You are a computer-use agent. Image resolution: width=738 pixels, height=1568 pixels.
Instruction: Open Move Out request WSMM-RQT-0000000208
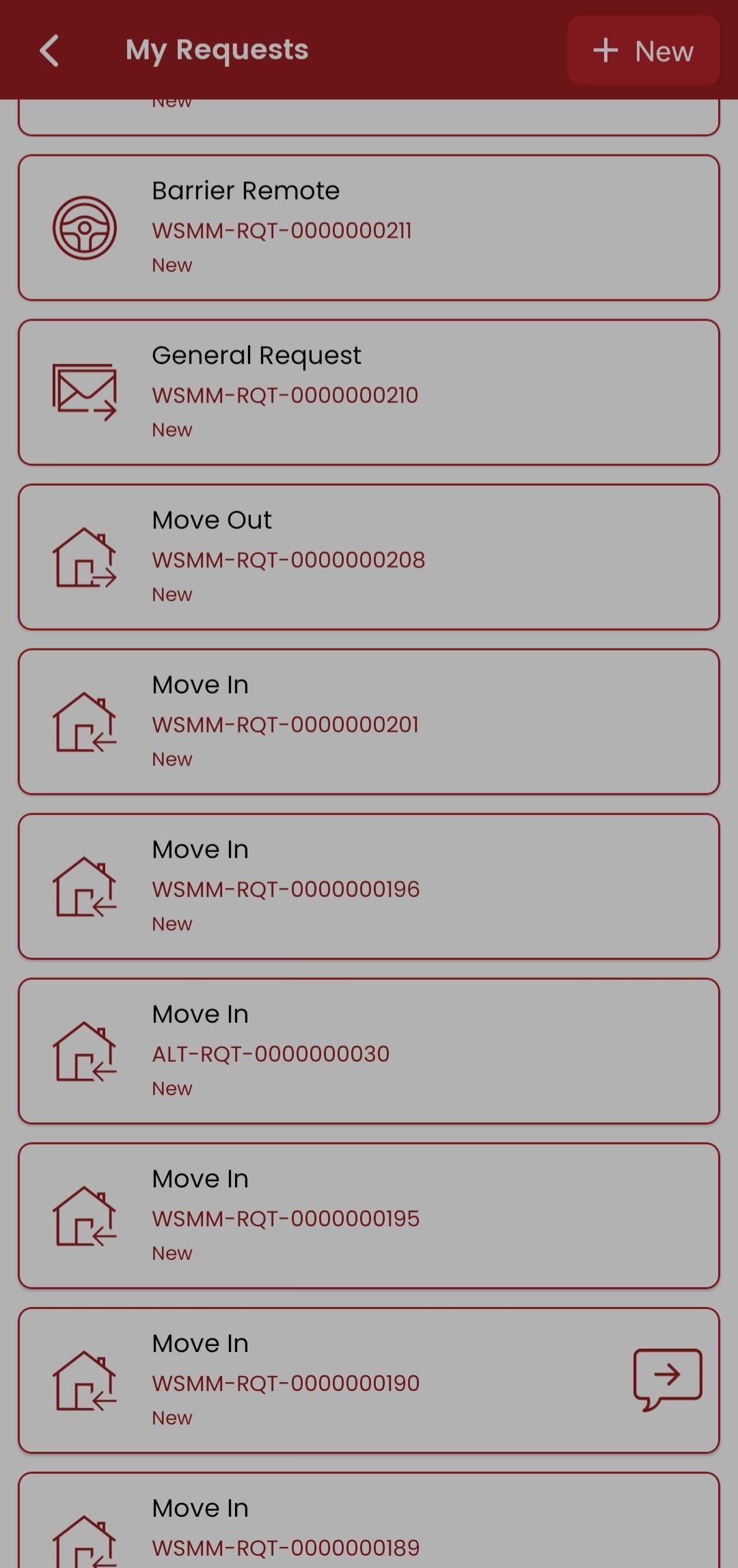coord(369,558)
